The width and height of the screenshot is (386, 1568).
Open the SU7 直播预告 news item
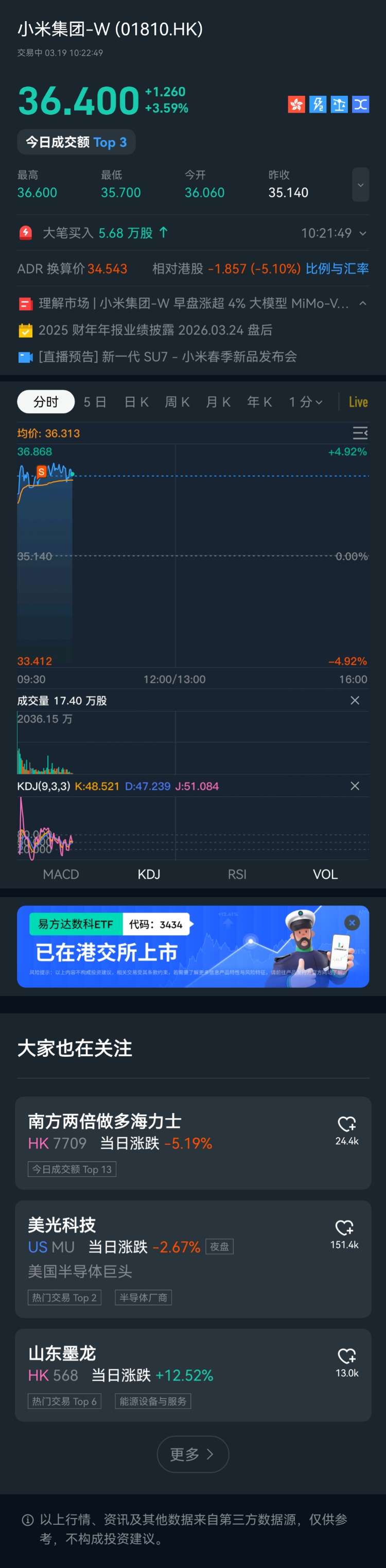(167, 357)
